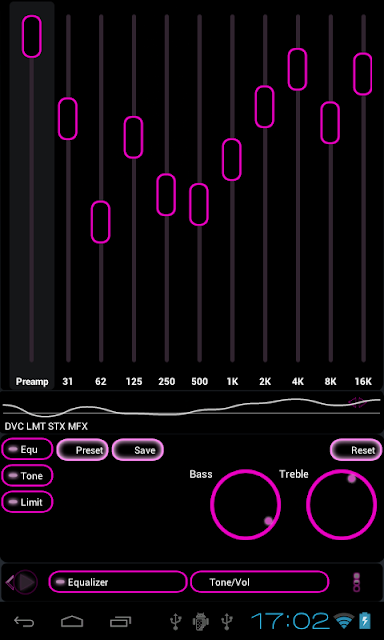Reset the equalizer bands

[356, 450]
